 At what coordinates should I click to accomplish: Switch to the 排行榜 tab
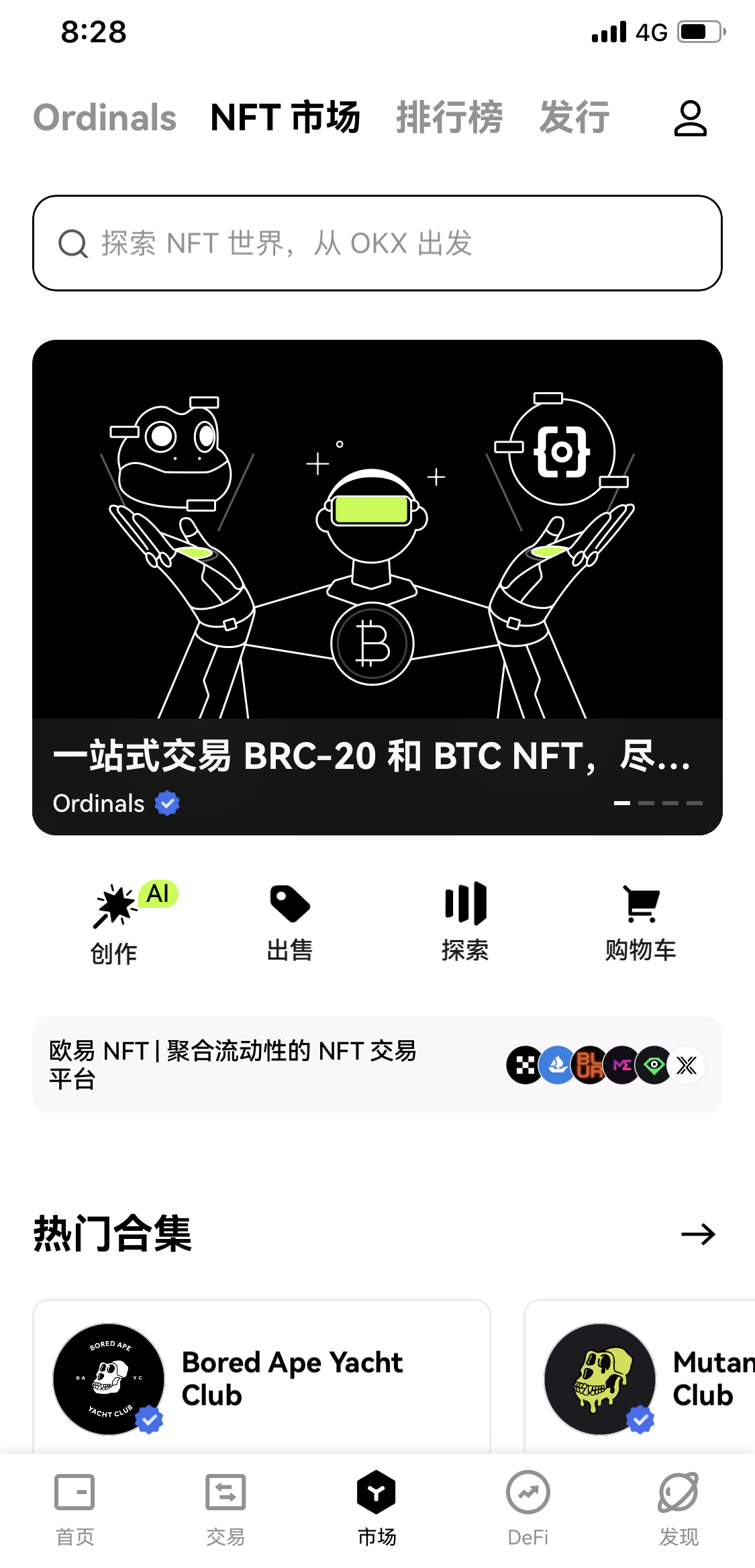click(449, 118)
